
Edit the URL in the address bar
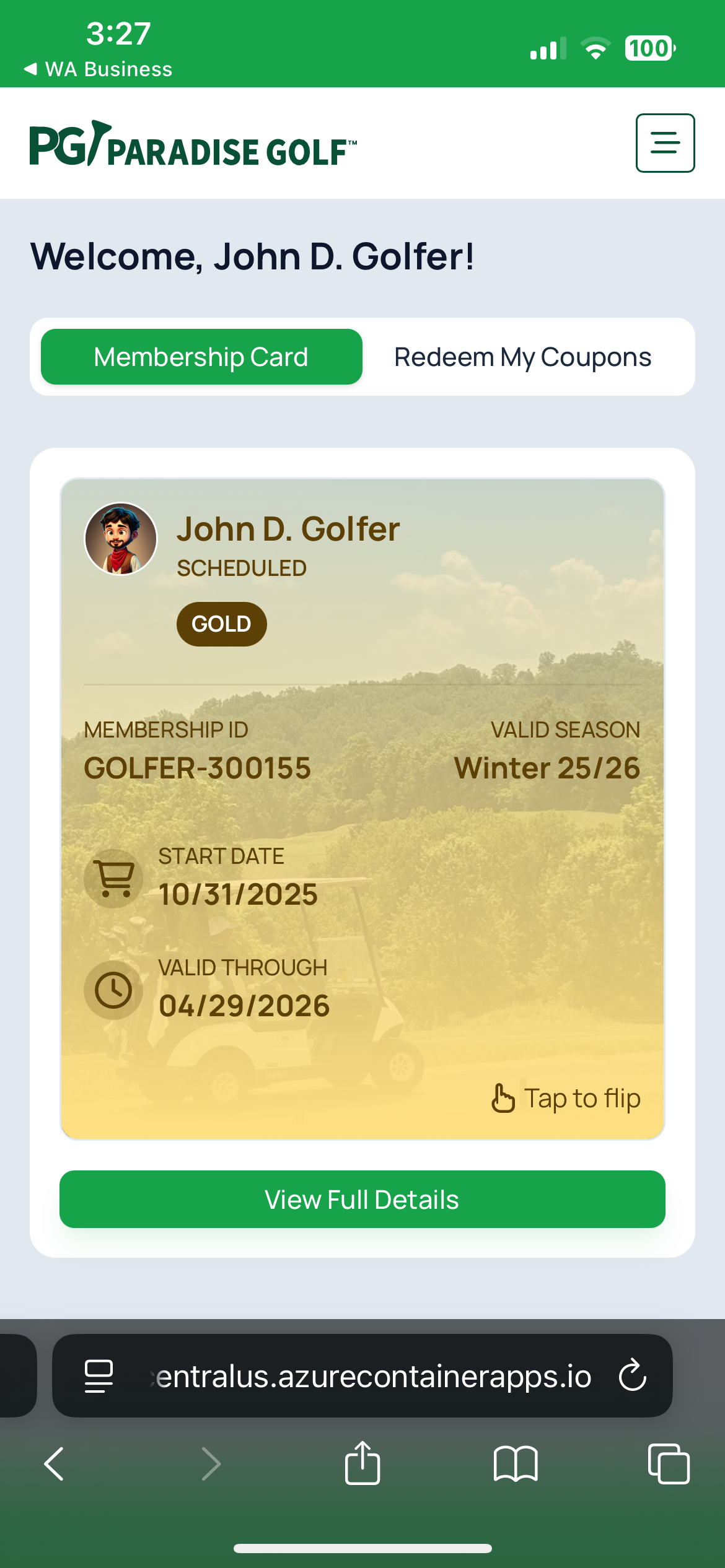click(372, 1376)
